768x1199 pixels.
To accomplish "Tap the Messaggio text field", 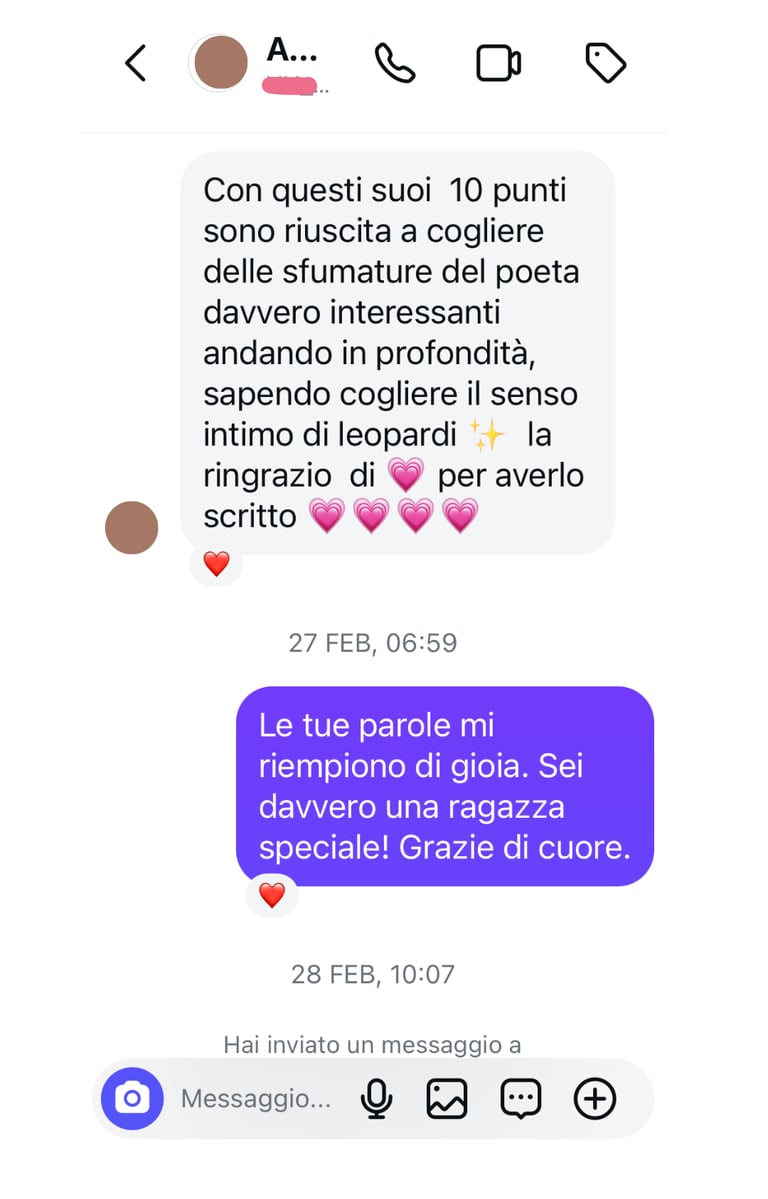I will [x=255, y=1099].
